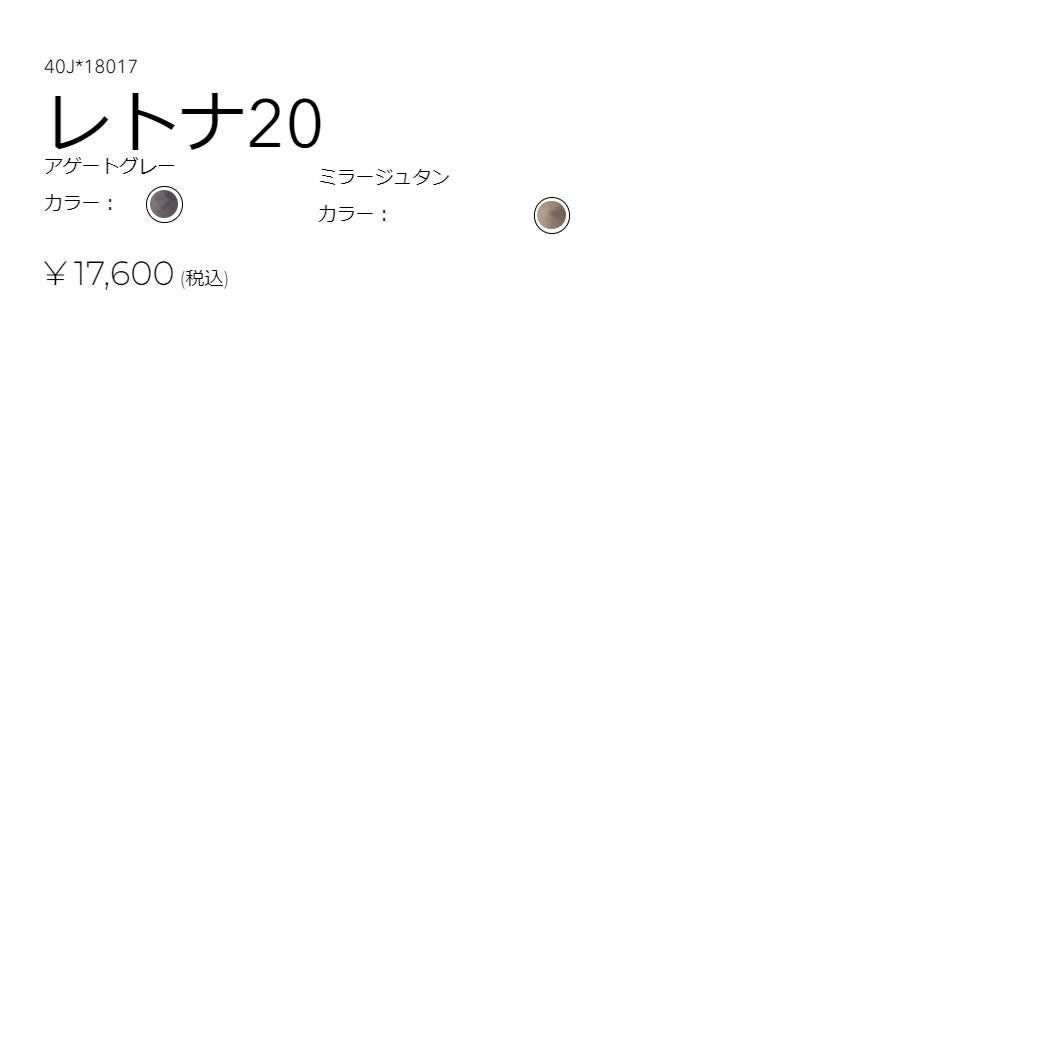The image size is (1050, 1050).
Task: Choose the Mirage Jutan color swatch
Action: [551, 215]
